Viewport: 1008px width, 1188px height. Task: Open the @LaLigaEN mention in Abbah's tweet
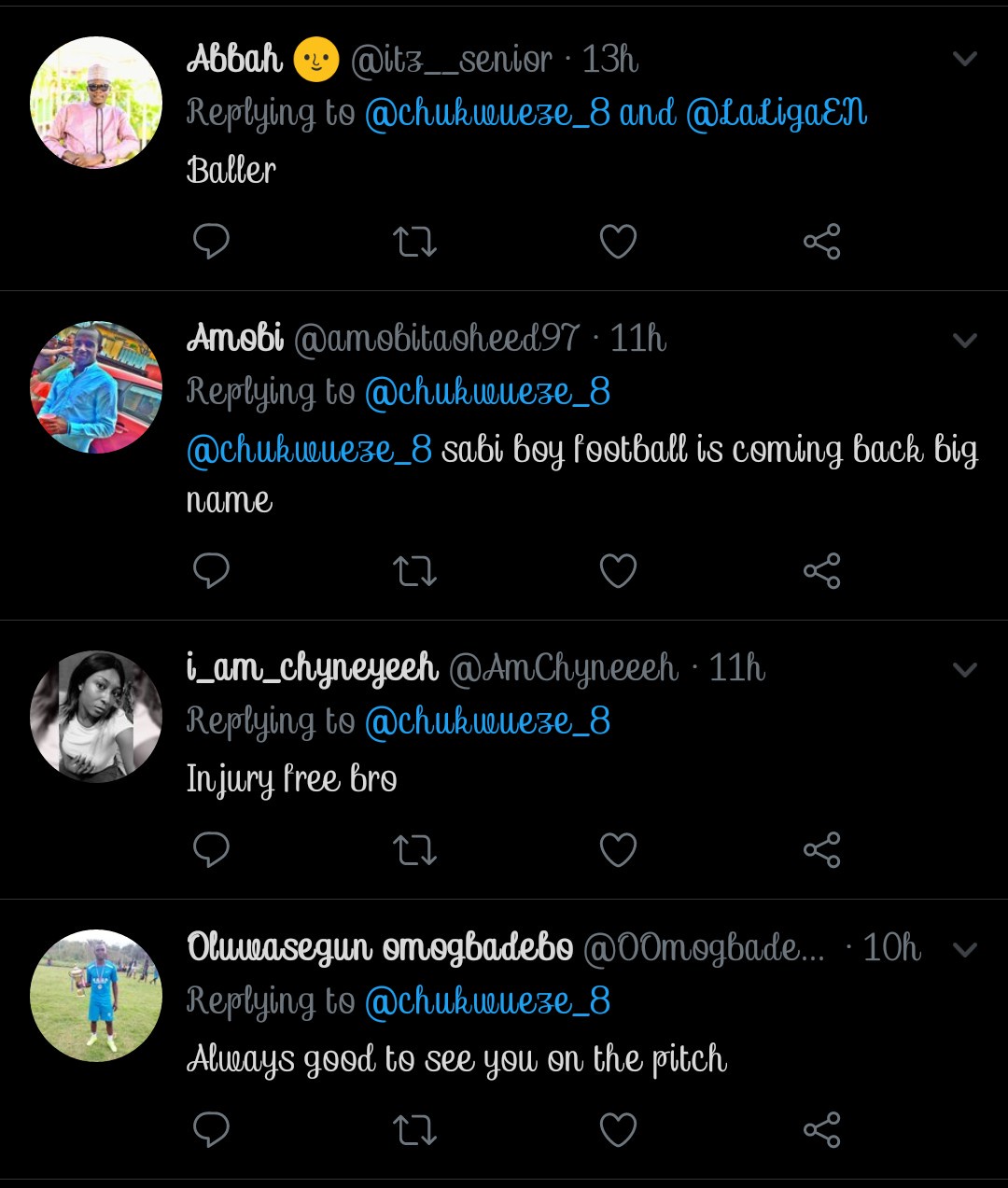click(777, 114)
